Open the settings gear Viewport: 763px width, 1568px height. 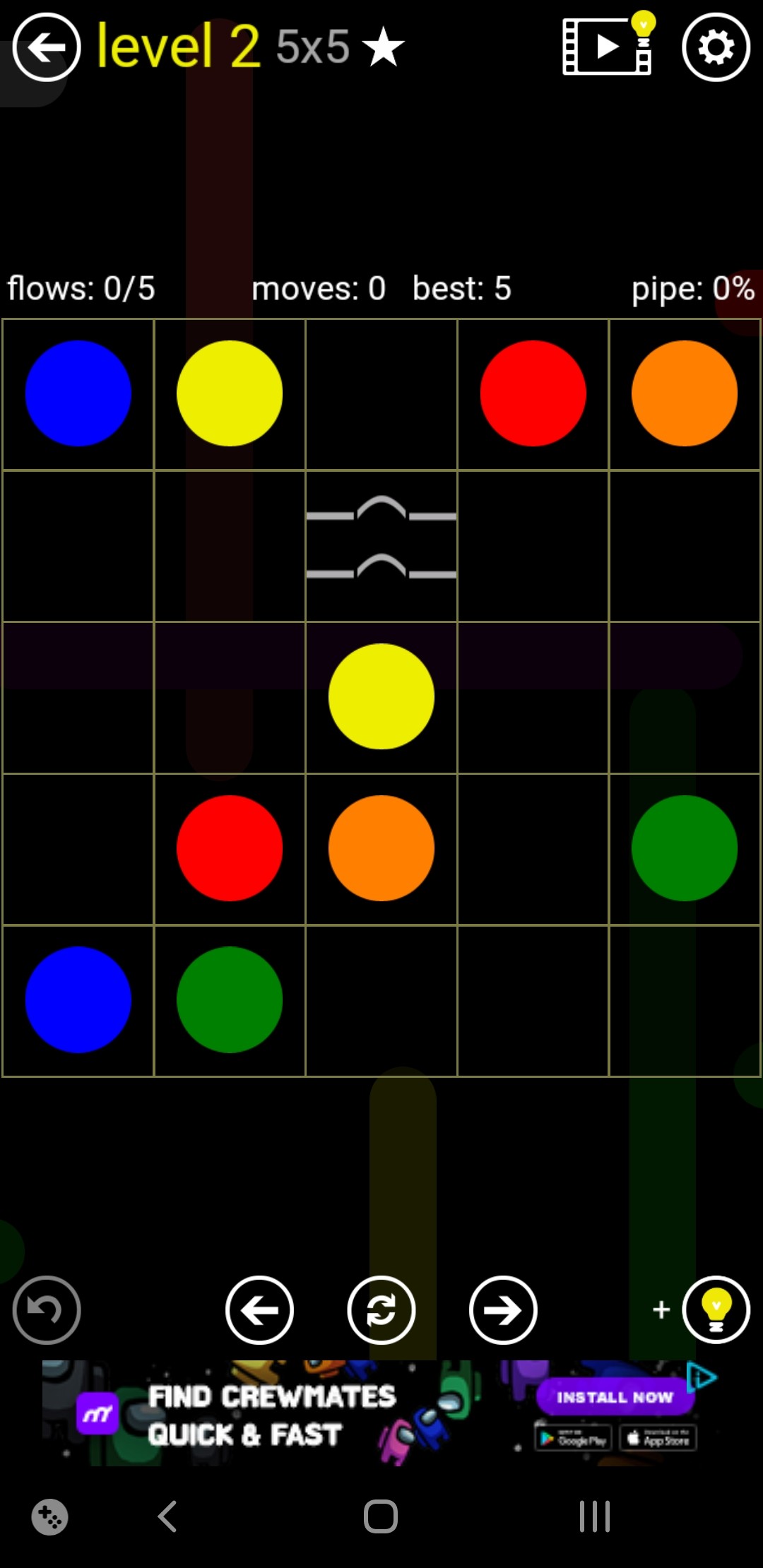click(716, 47)
